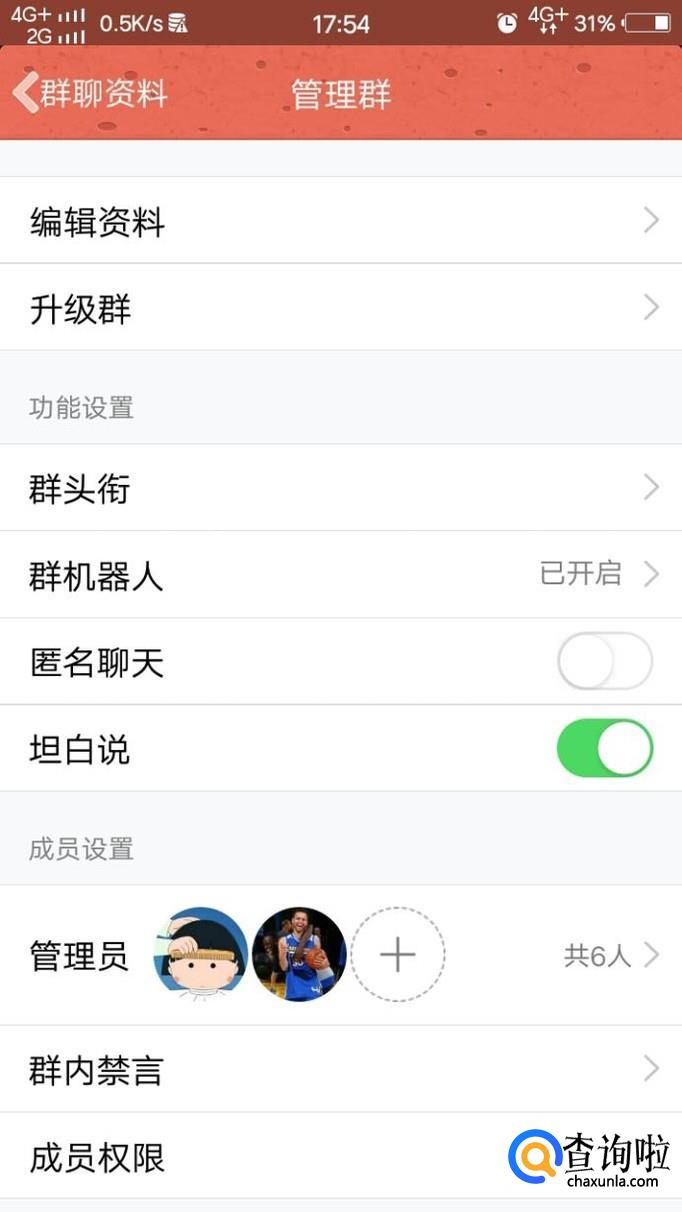
Task: Add a new 管理员 with plus button
Action: click(x=397, y=955)
